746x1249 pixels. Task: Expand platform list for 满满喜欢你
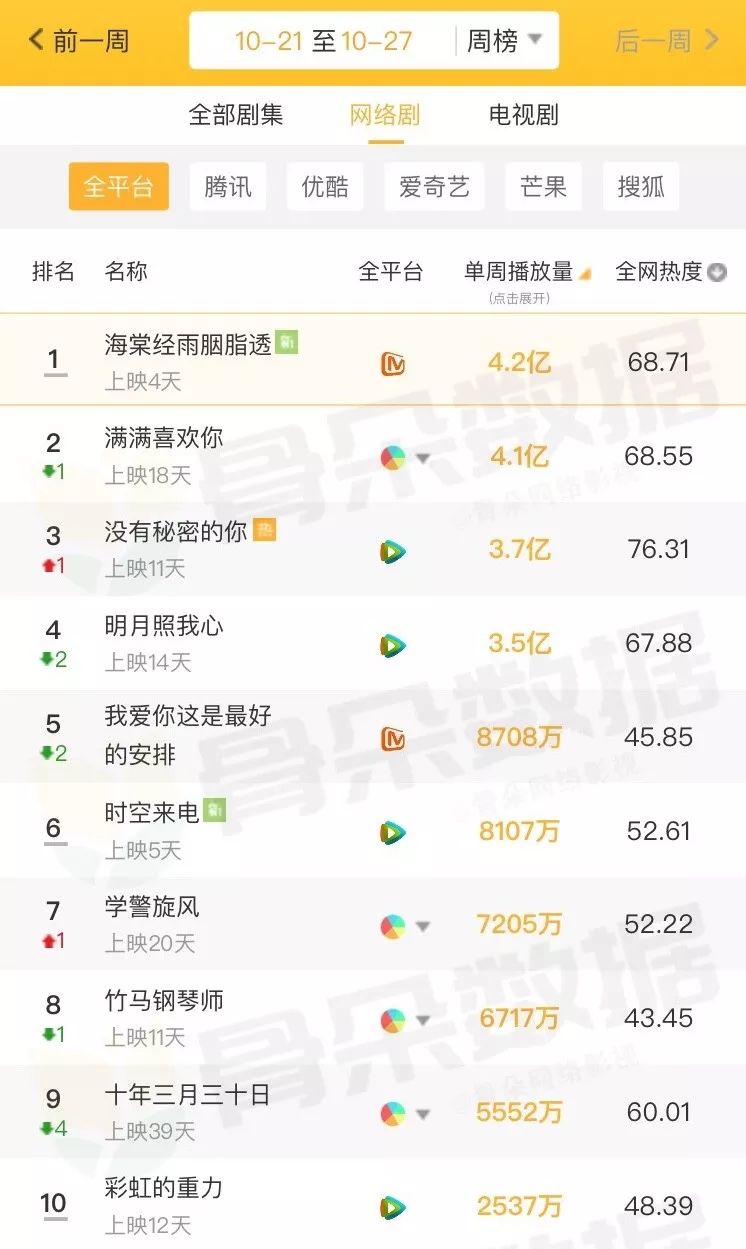[423, 458]
